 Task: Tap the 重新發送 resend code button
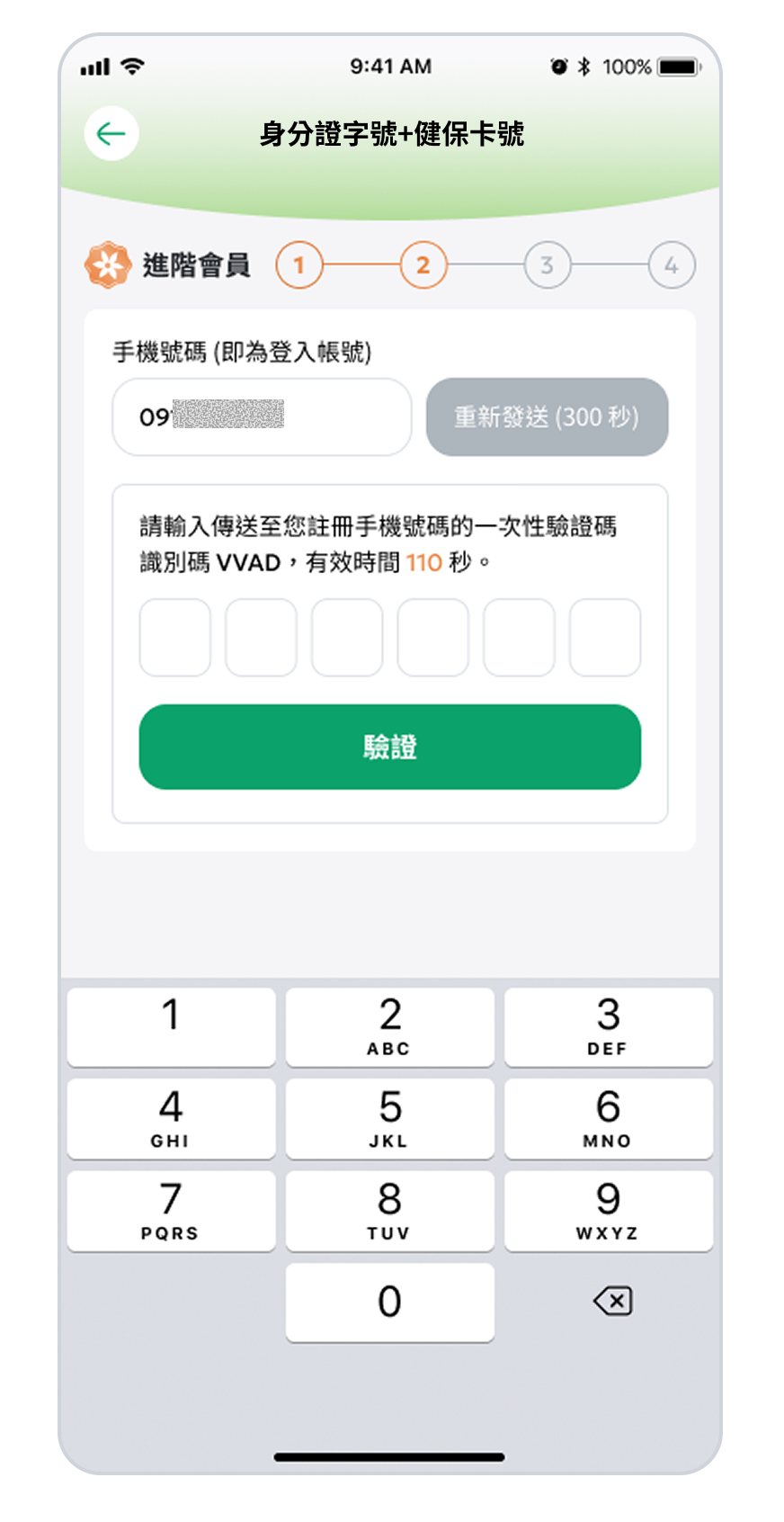click(547, 416)
